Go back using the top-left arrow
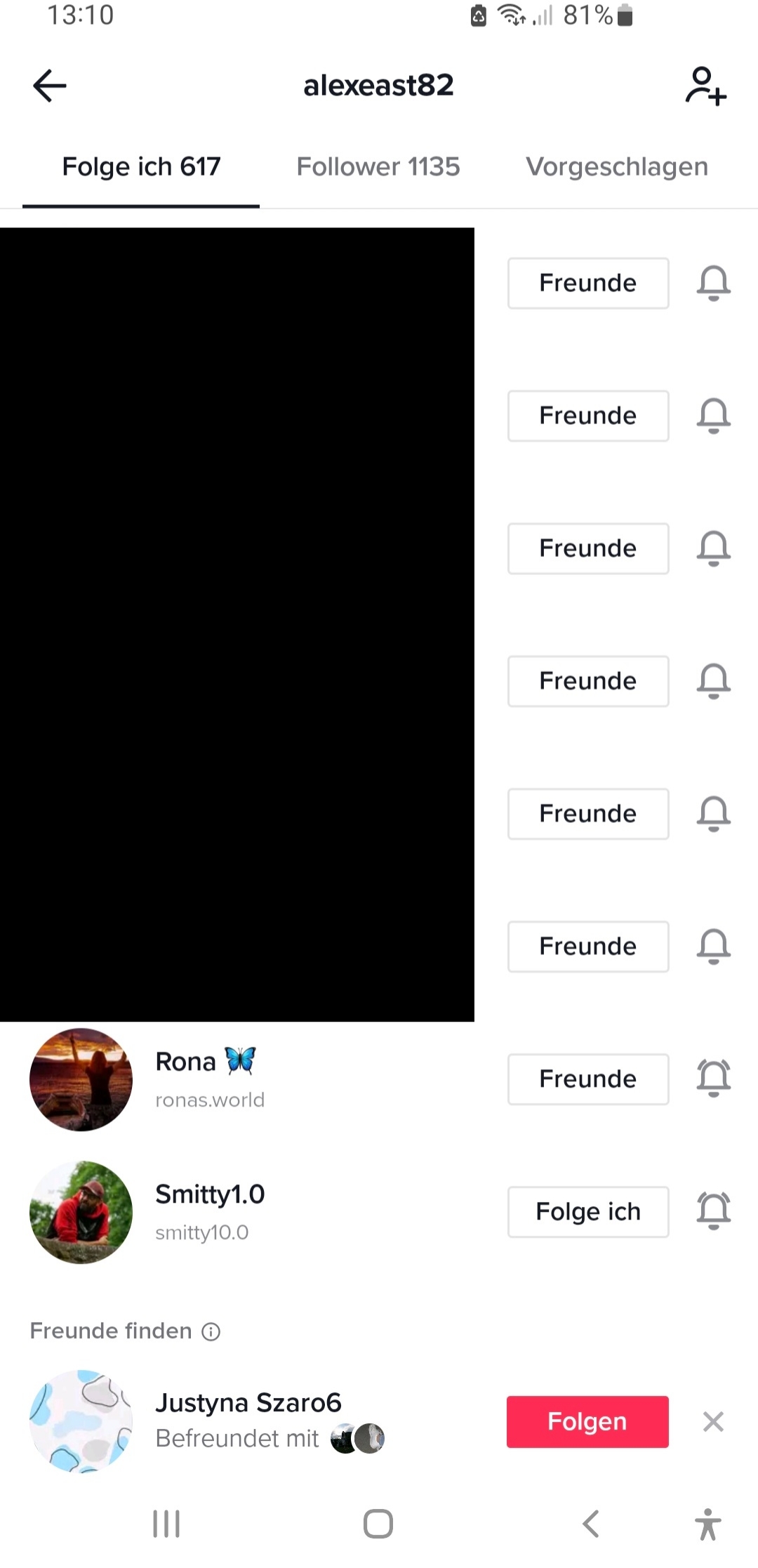 tap(49, 86)
